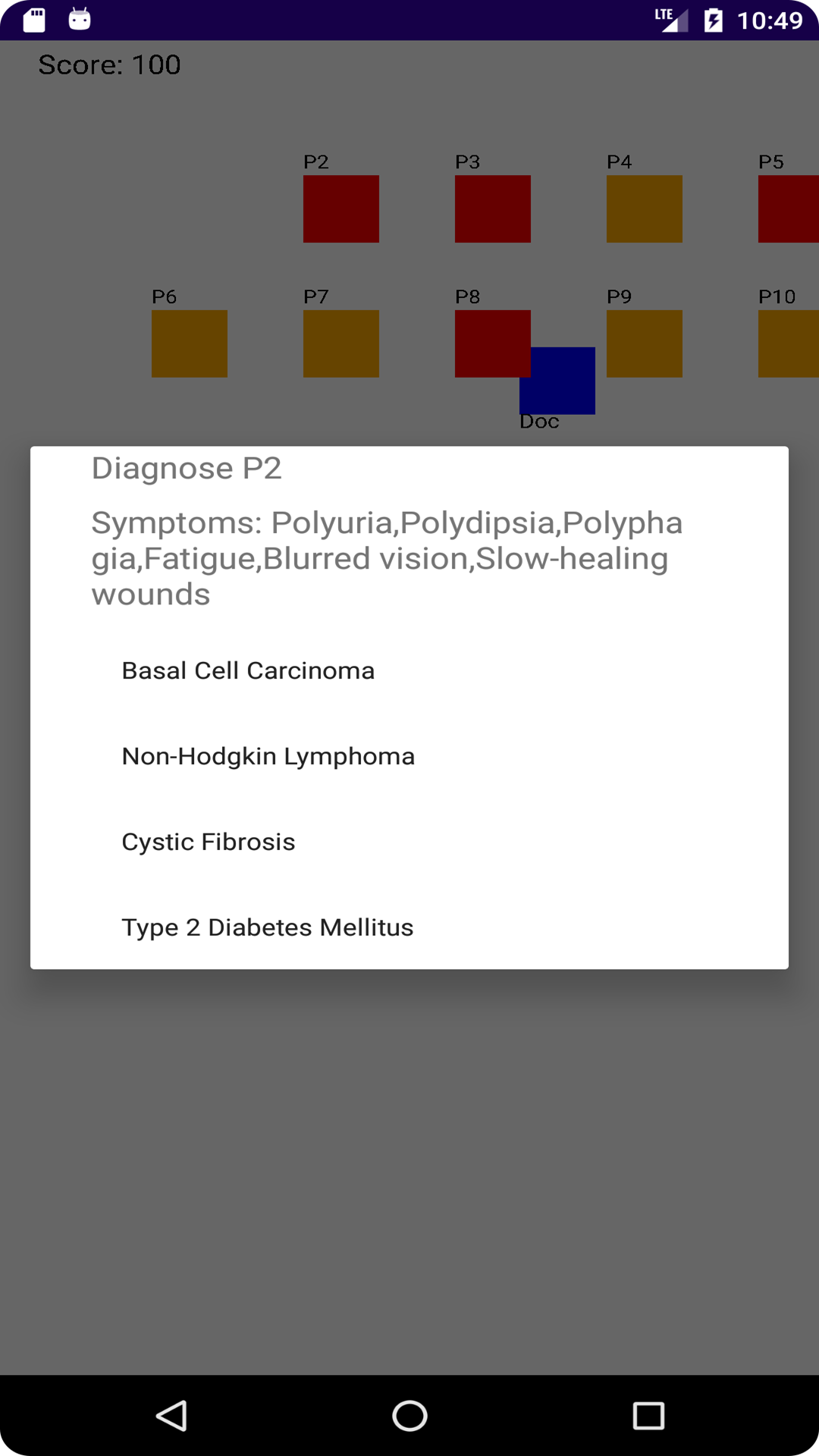The image size is (819, 1456).
Task: Choose Non-Hodgkin Lymphoma option
Action: point(409,756)
